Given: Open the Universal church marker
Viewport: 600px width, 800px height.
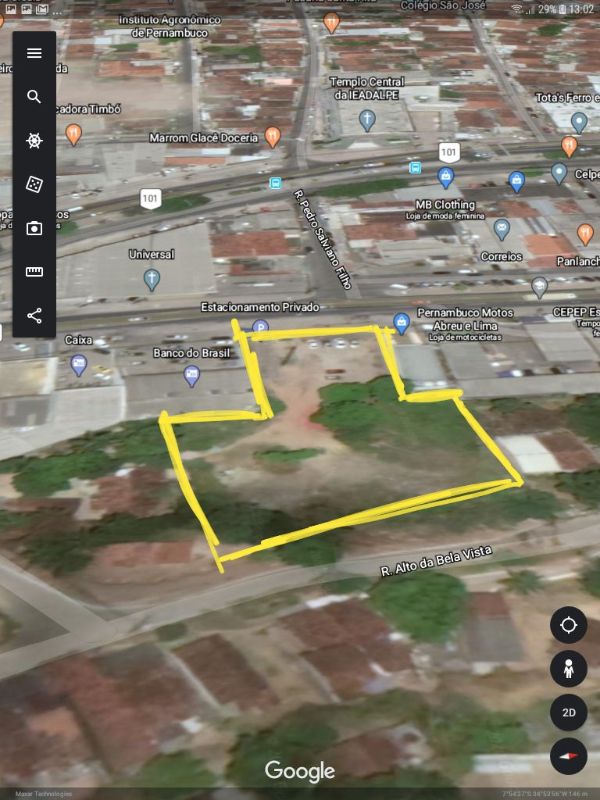Looking at the screenshot, I should (x=151, y=279).
